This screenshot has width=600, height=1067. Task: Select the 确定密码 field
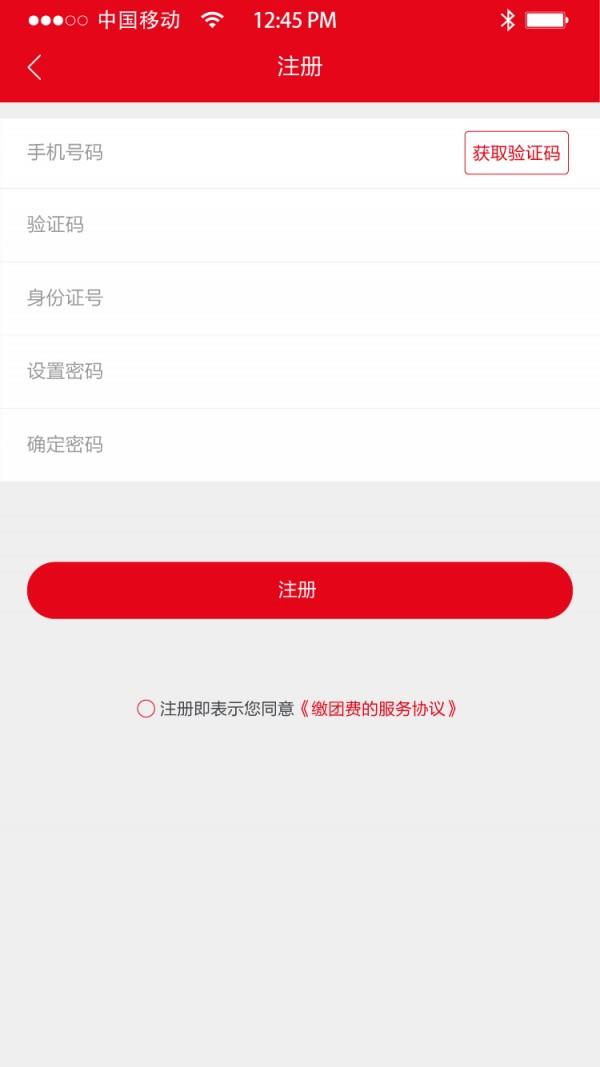(300, 445)
